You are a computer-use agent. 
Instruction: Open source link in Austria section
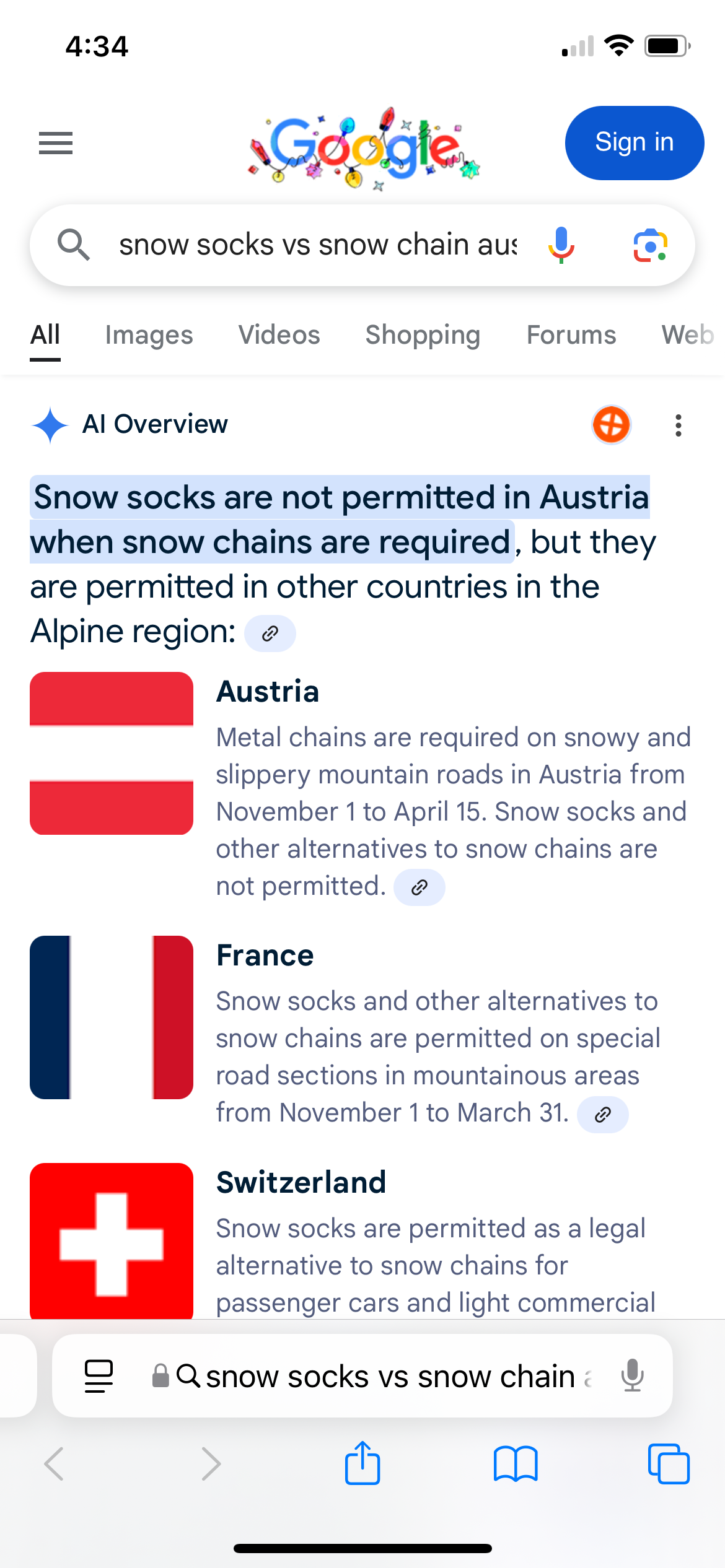(x=420, y=887)
